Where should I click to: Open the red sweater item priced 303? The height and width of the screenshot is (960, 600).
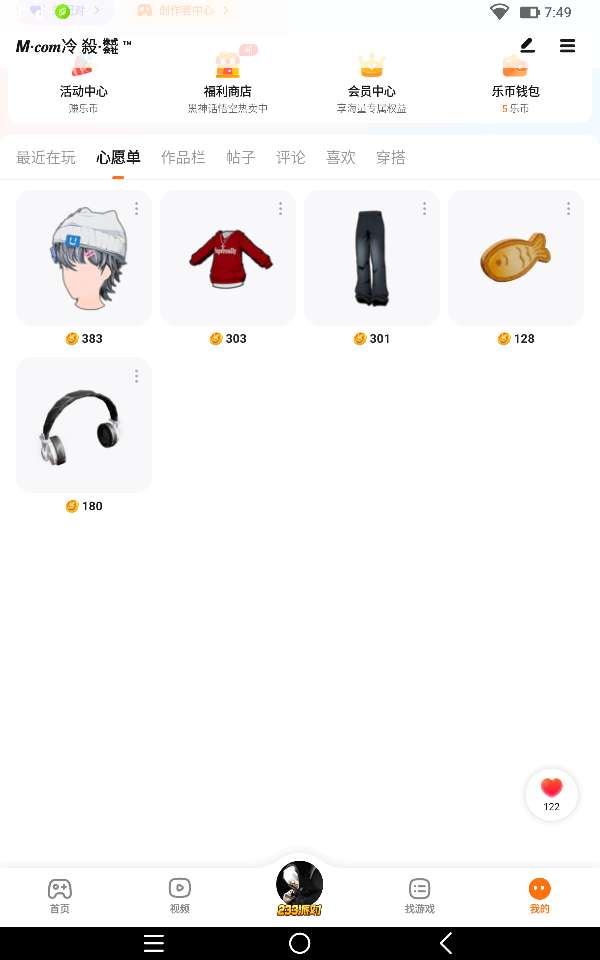click(228, 258)
